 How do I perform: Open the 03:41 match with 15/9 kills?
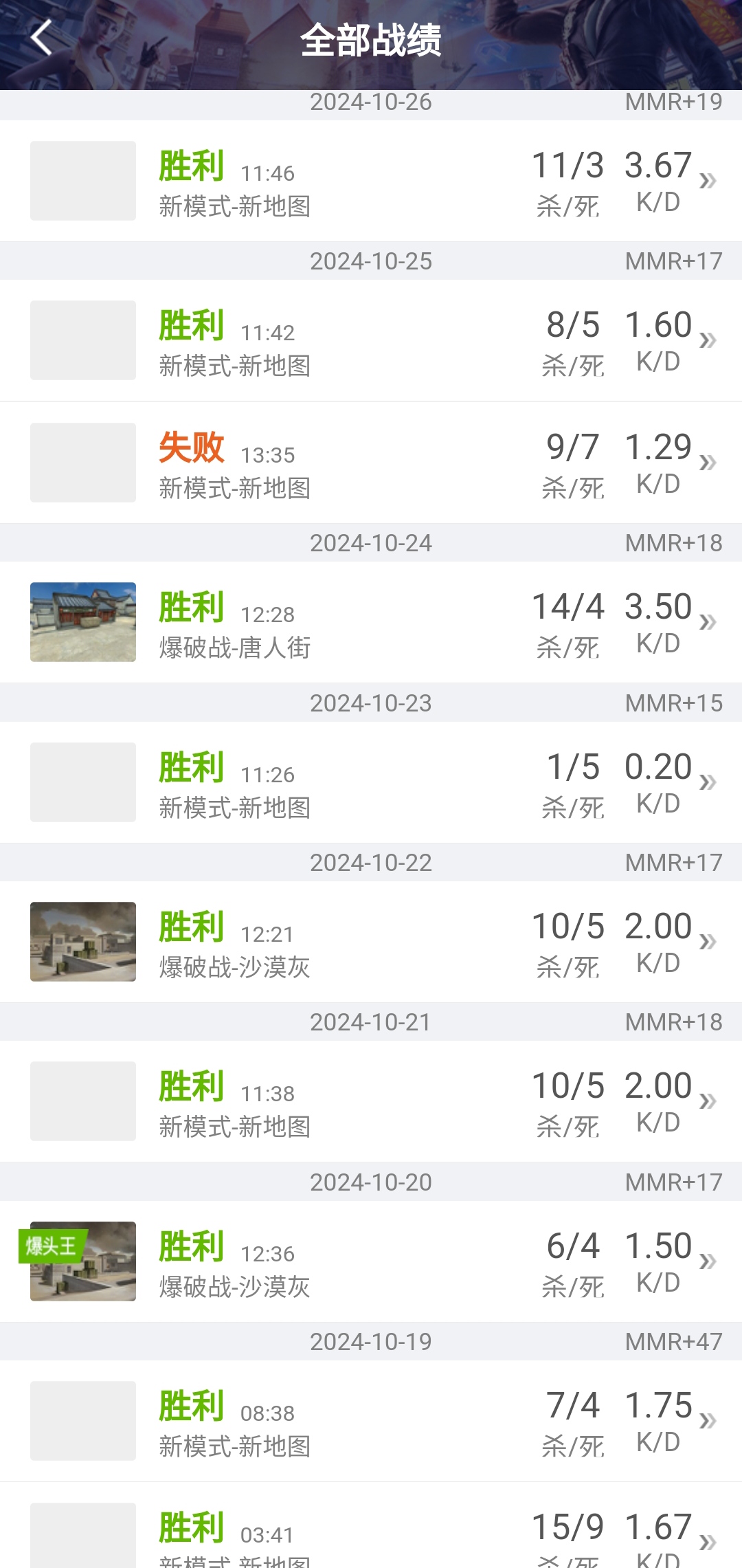(x=371, y=1525)
